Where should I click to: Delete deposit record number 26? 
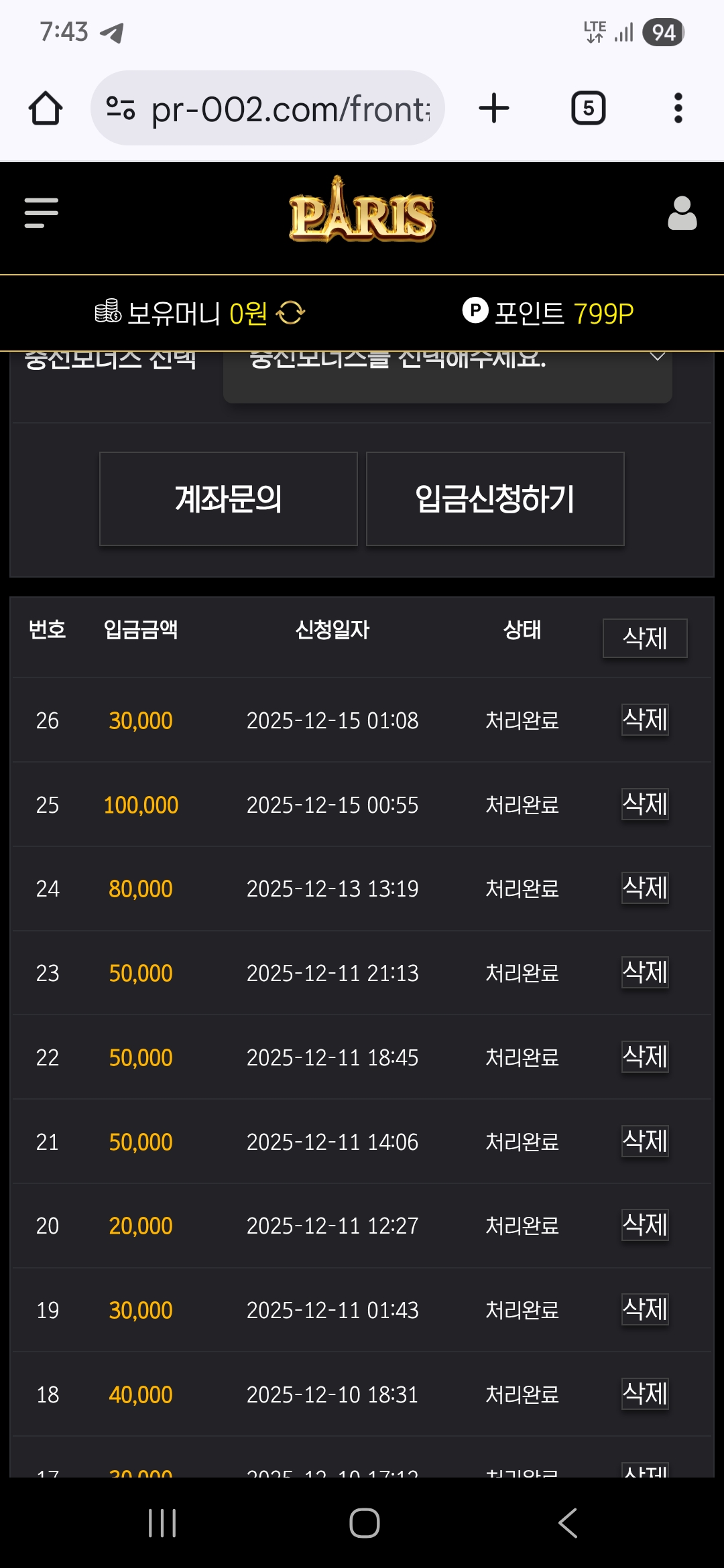click(644, 720)
